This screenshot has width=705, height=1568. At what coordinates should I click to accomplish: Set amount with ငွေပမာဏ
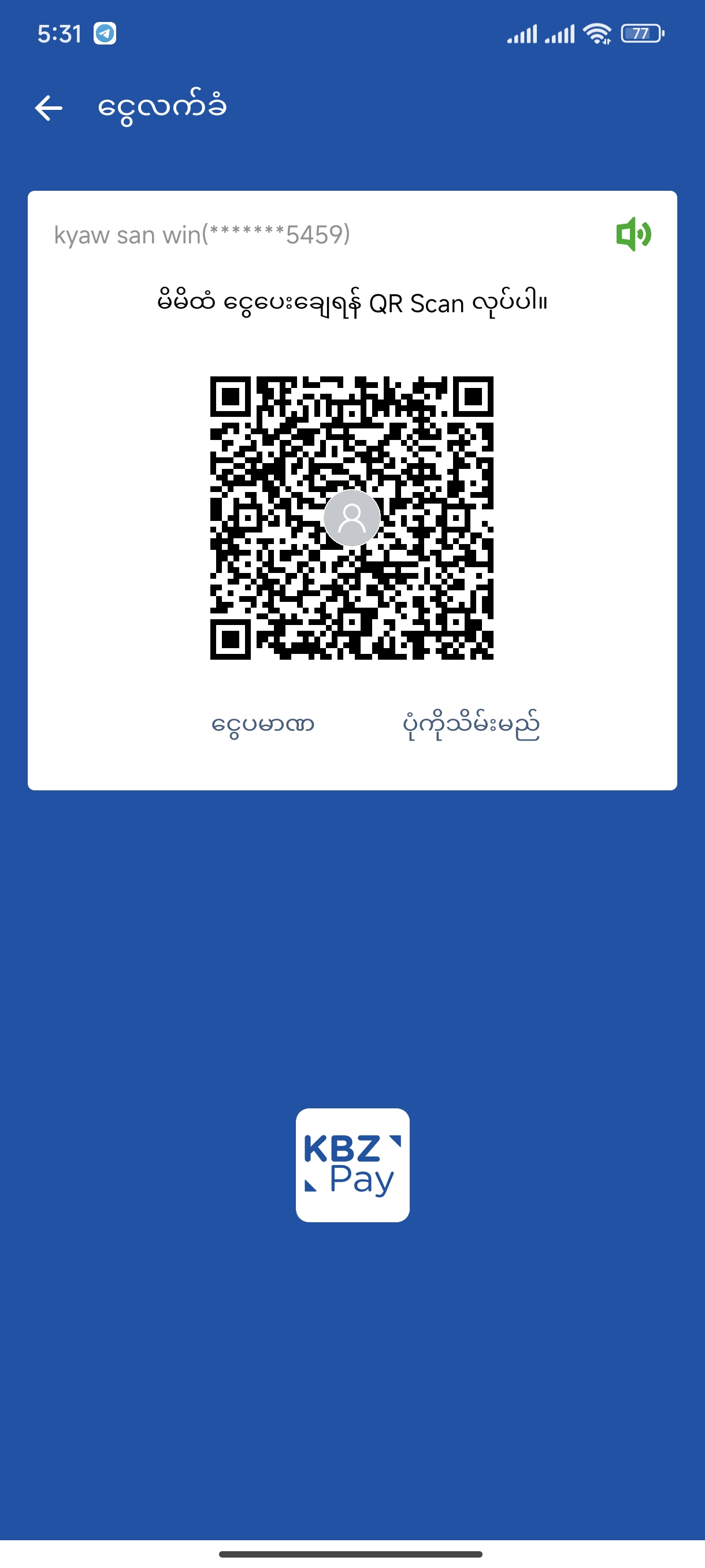263,724
